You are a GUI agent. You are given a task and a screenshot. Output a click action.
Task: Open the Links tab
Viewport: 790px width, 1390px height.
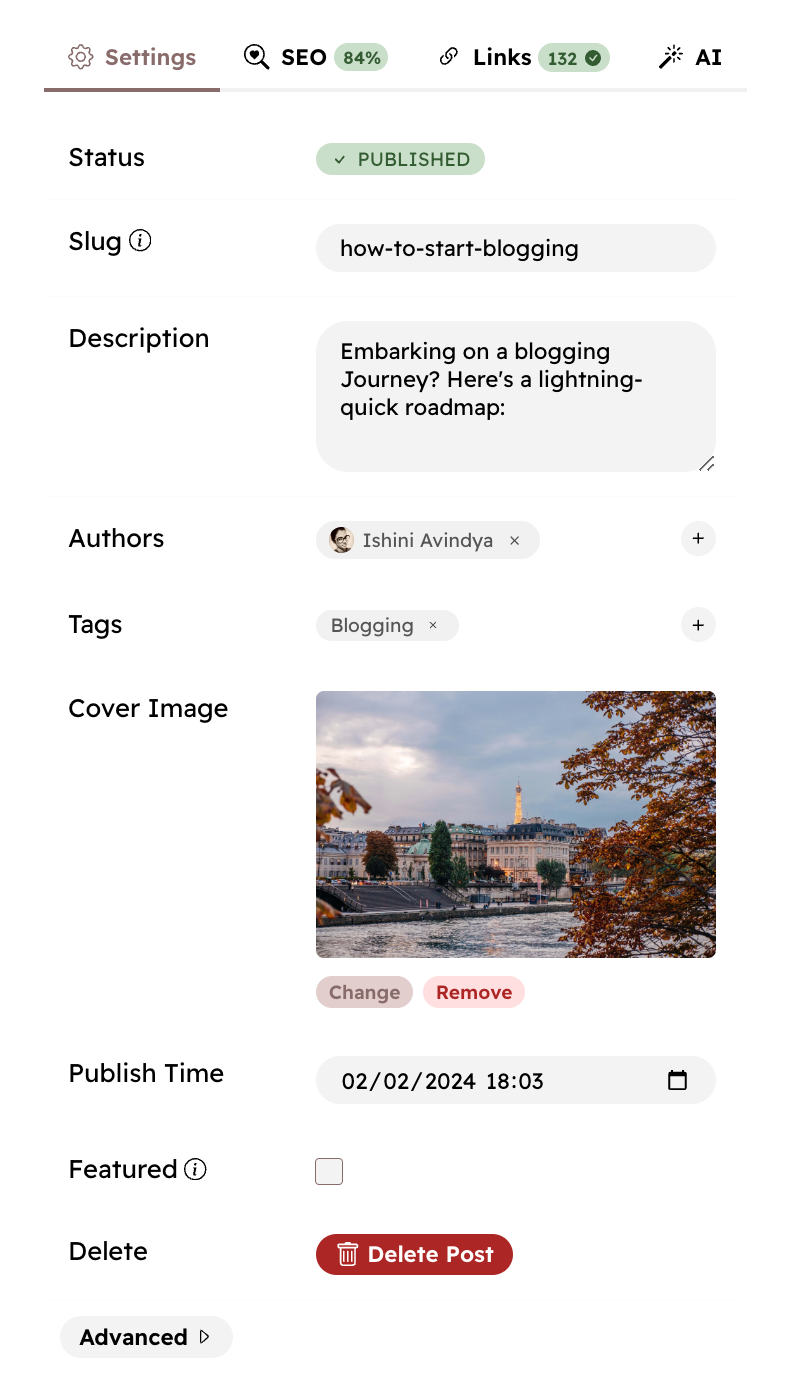click(x=523, y=57)
